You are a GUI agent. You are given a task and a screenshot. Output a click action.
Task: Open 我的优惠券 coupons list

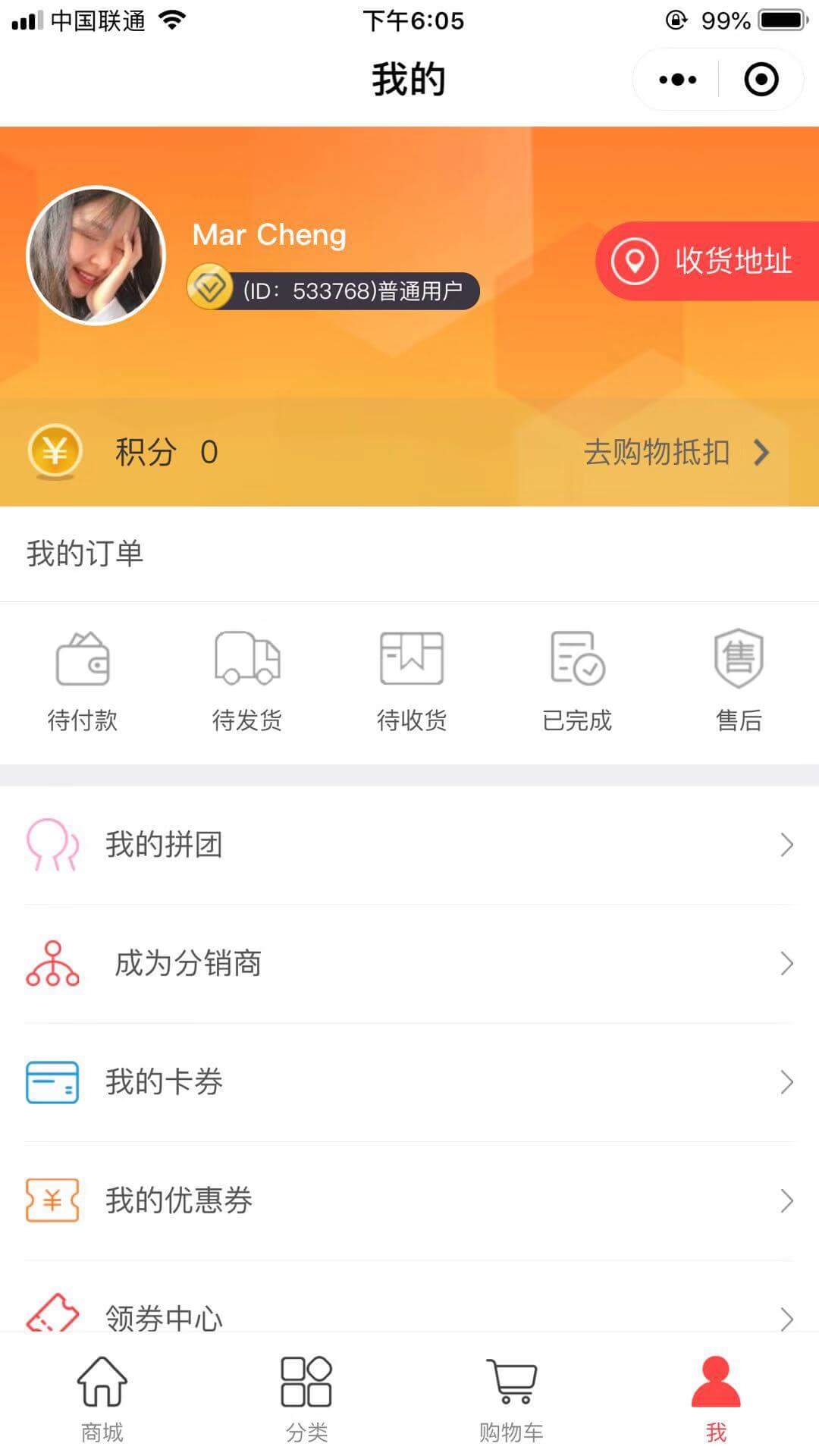(x=409, y=1200)
